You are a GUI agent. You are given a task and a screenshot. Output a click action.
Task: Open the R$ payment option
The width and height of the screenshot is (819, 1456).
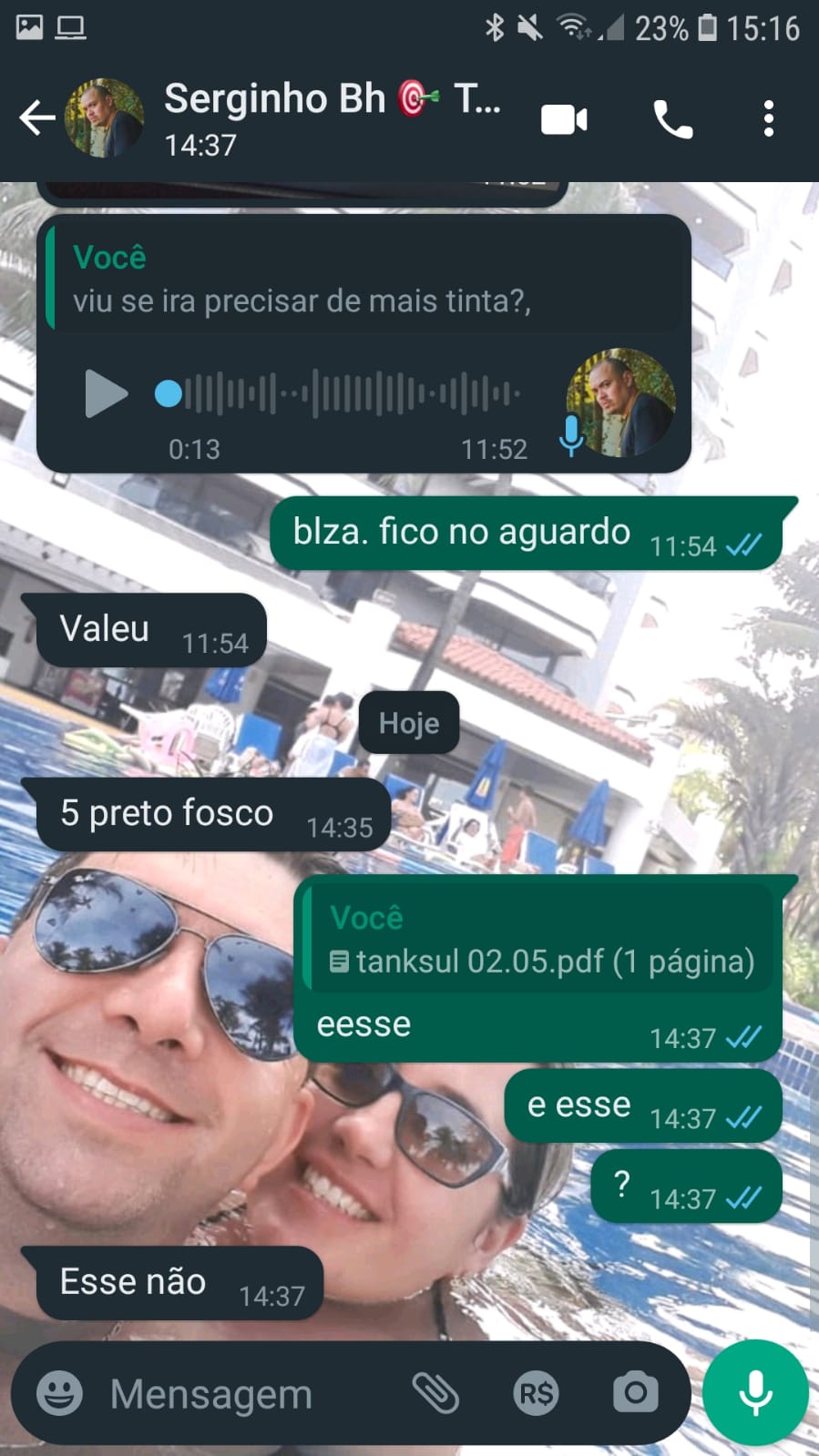536,1393
